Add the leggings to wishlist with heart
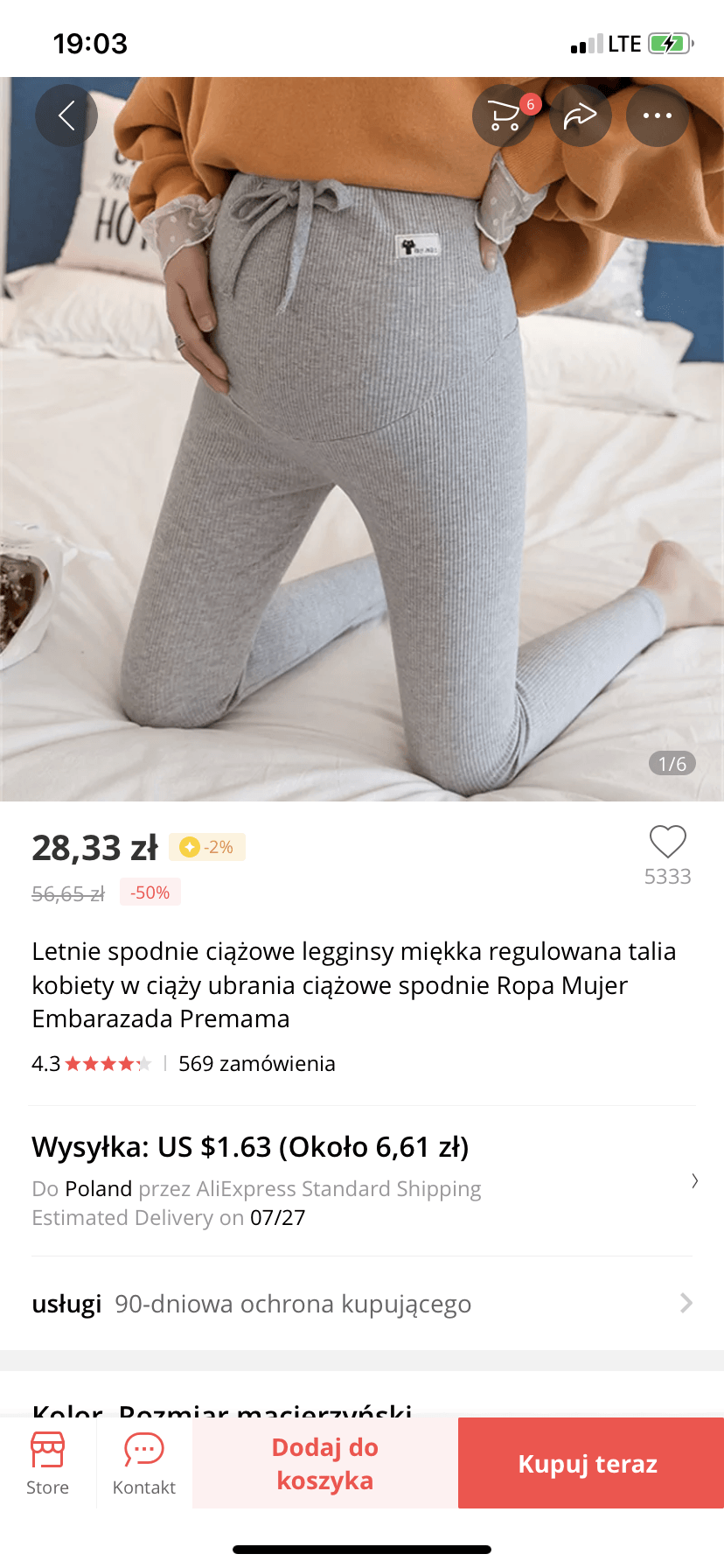724x1568 pixels. (667, 842)
